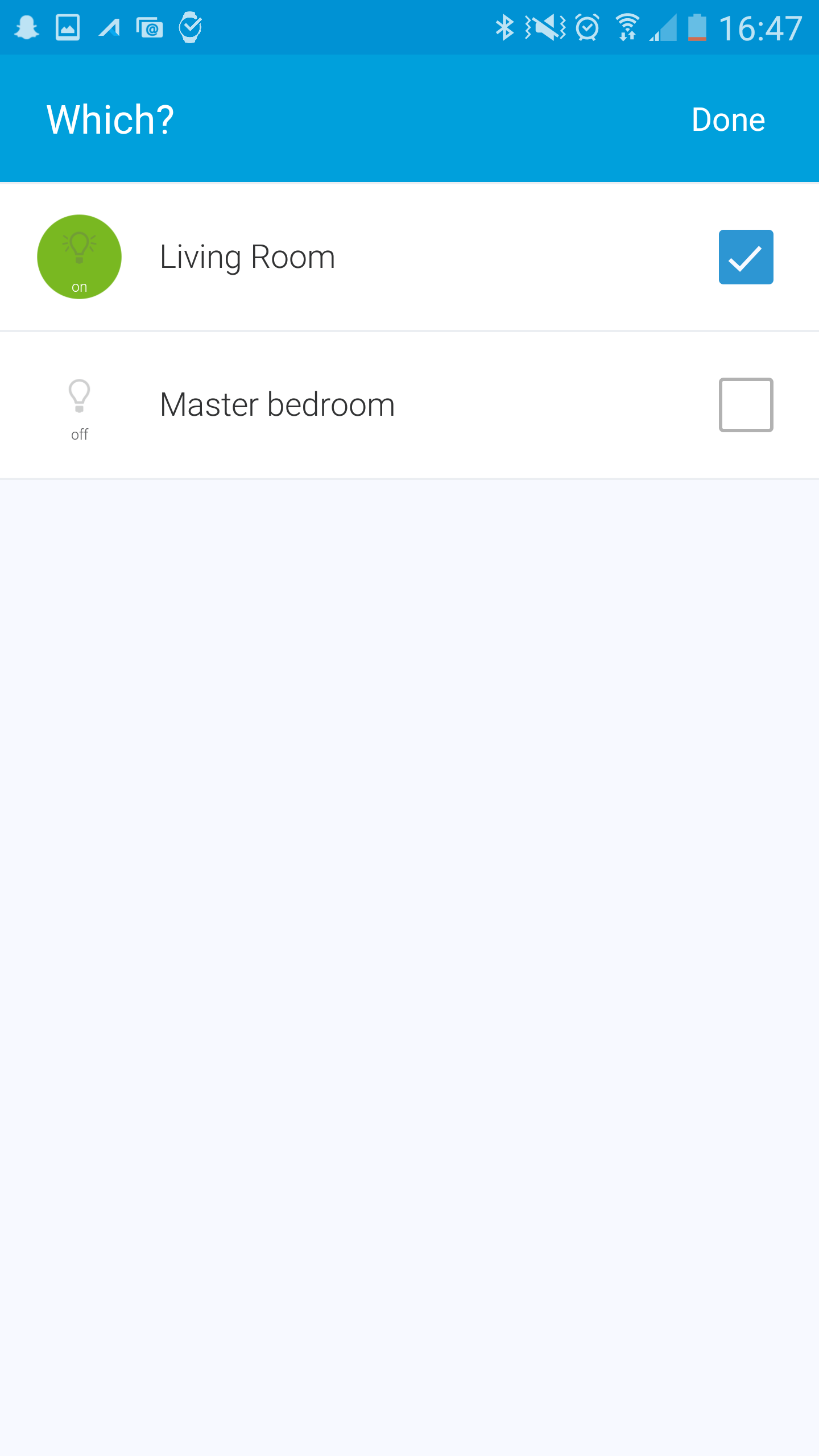The height and width of the screenshot is (1456, 819).
Task: Enable Living Room light selection
Action: (746, 257)
